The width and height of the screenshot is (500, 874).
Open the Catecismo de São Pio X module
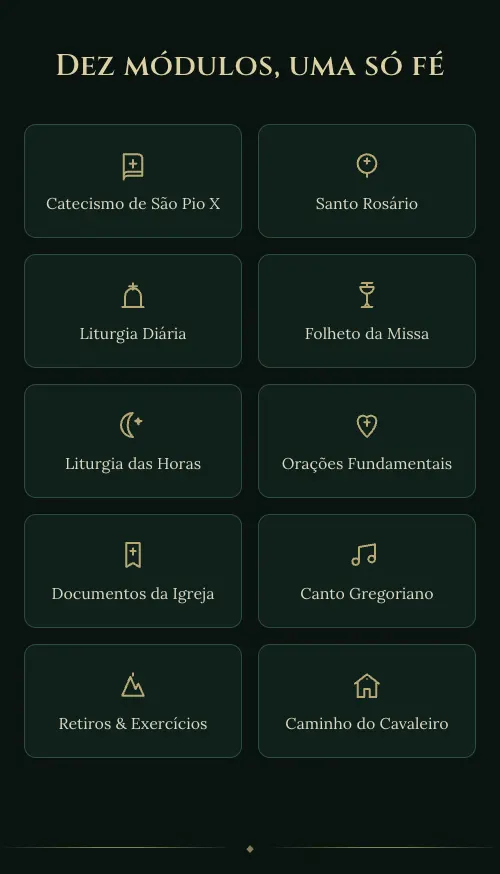tap(133, 181)
